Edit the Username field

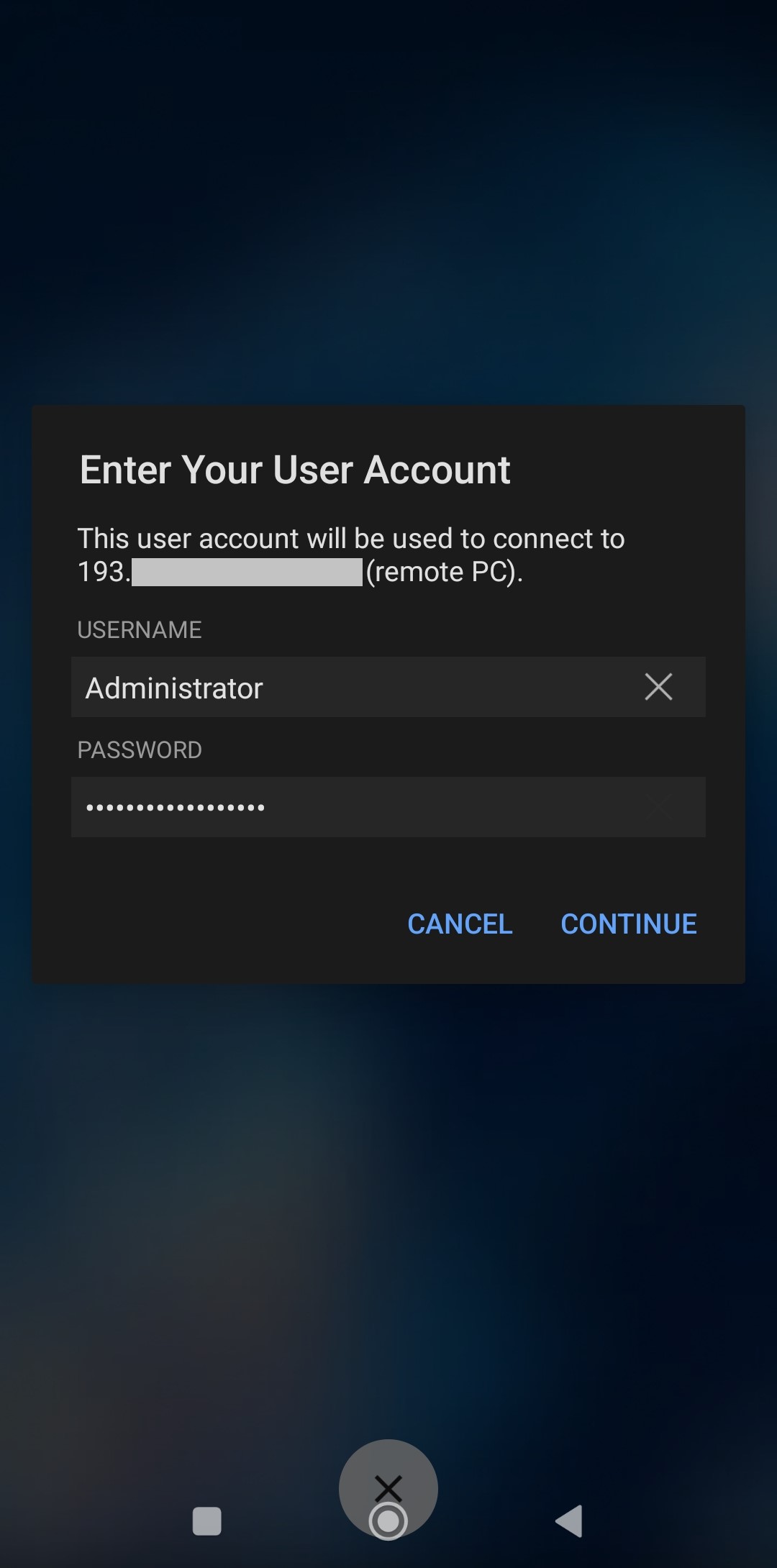pyautogui.click(x=388, y=687)
